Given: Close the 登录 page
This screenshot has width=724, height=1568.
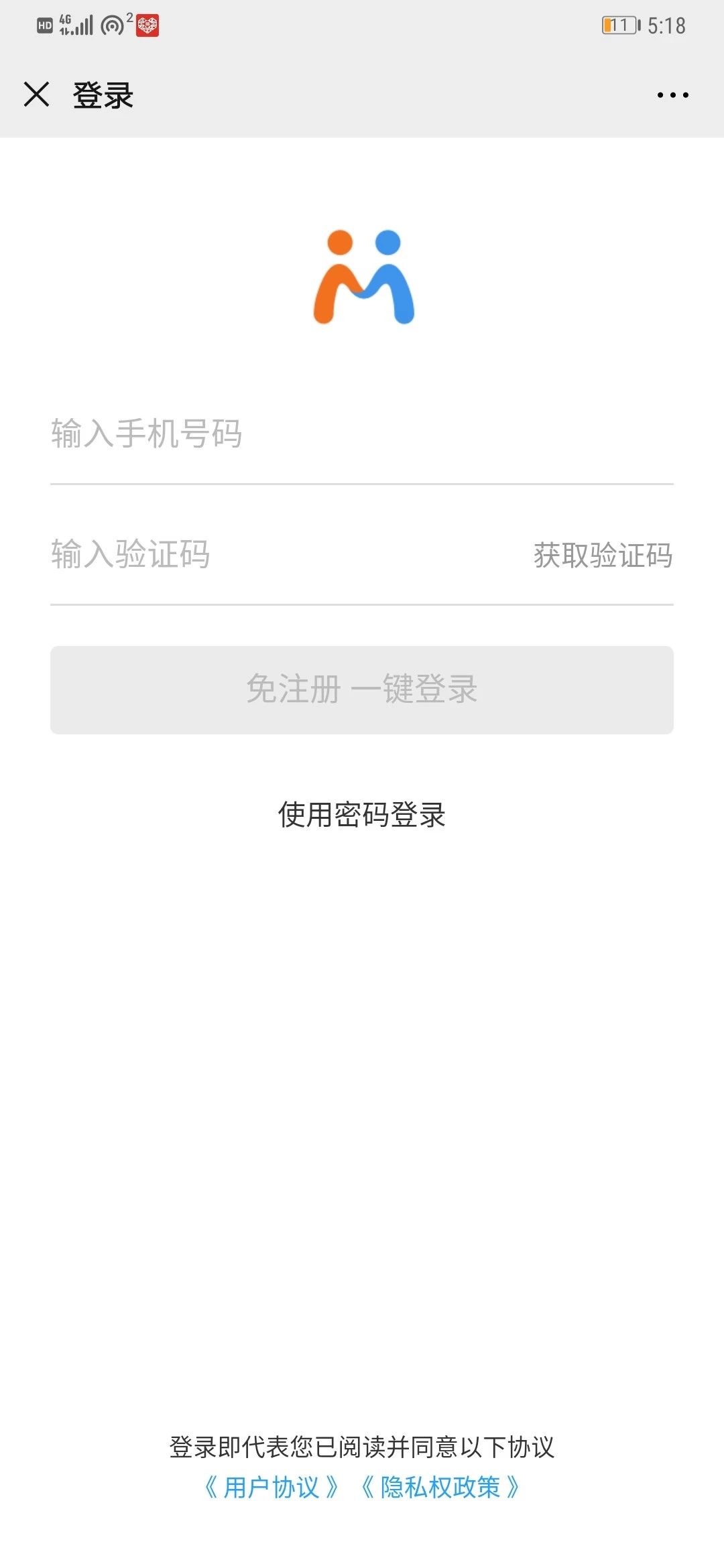Looking at the screenshot, I should (x=37, y=94).
